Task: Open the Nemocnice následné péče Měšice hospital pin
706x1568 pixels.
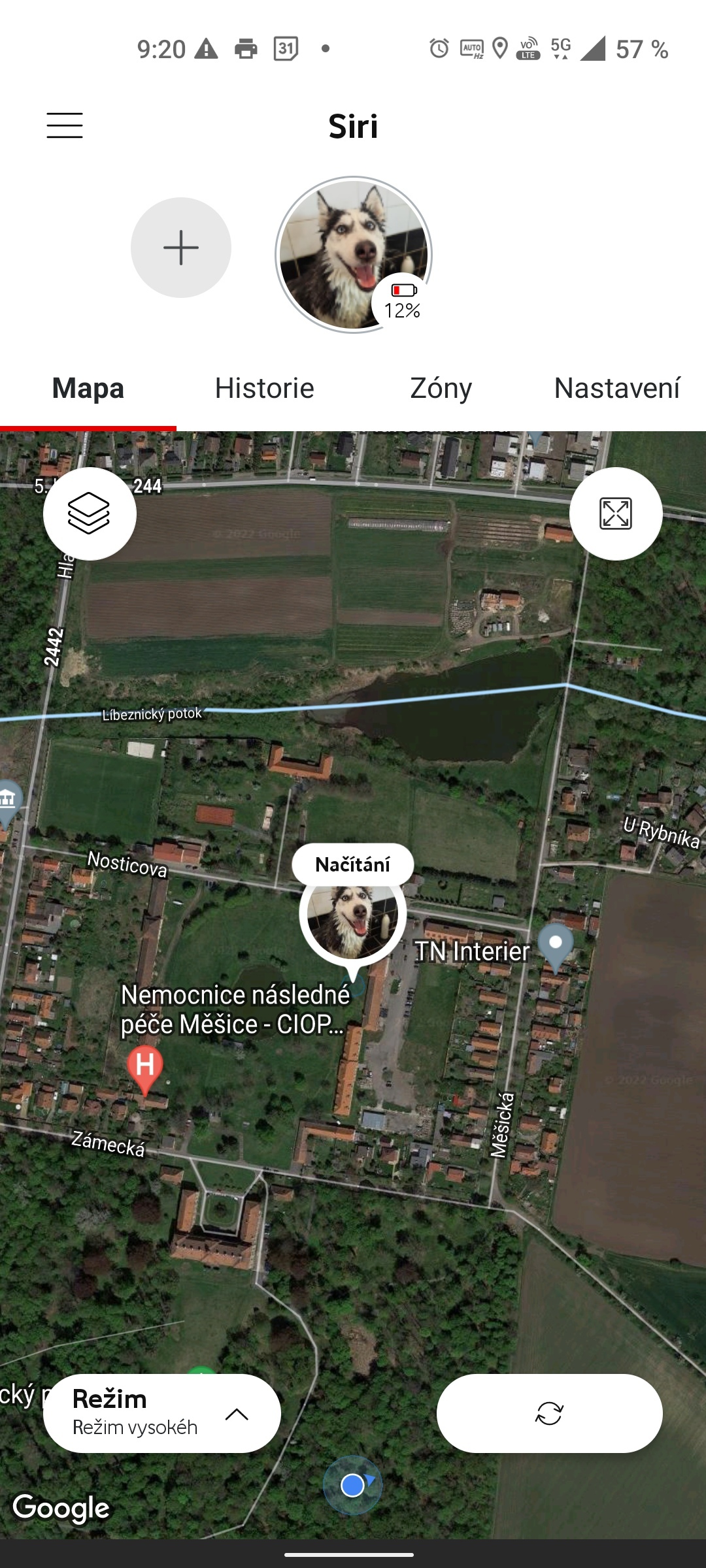Action: (145, 1068)
